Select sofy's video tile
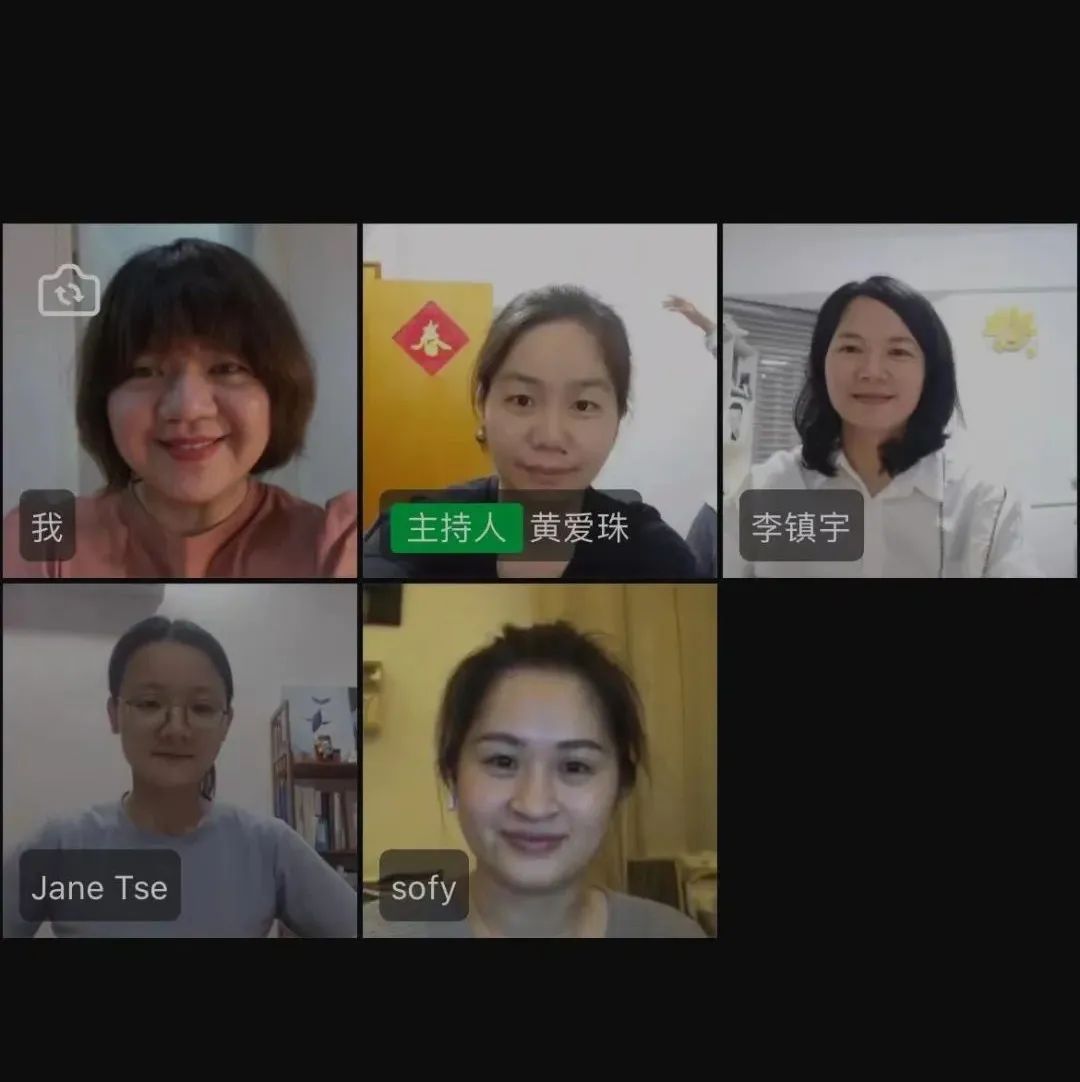This screenshot has height=1082, width=1080. tap(540, 760)
